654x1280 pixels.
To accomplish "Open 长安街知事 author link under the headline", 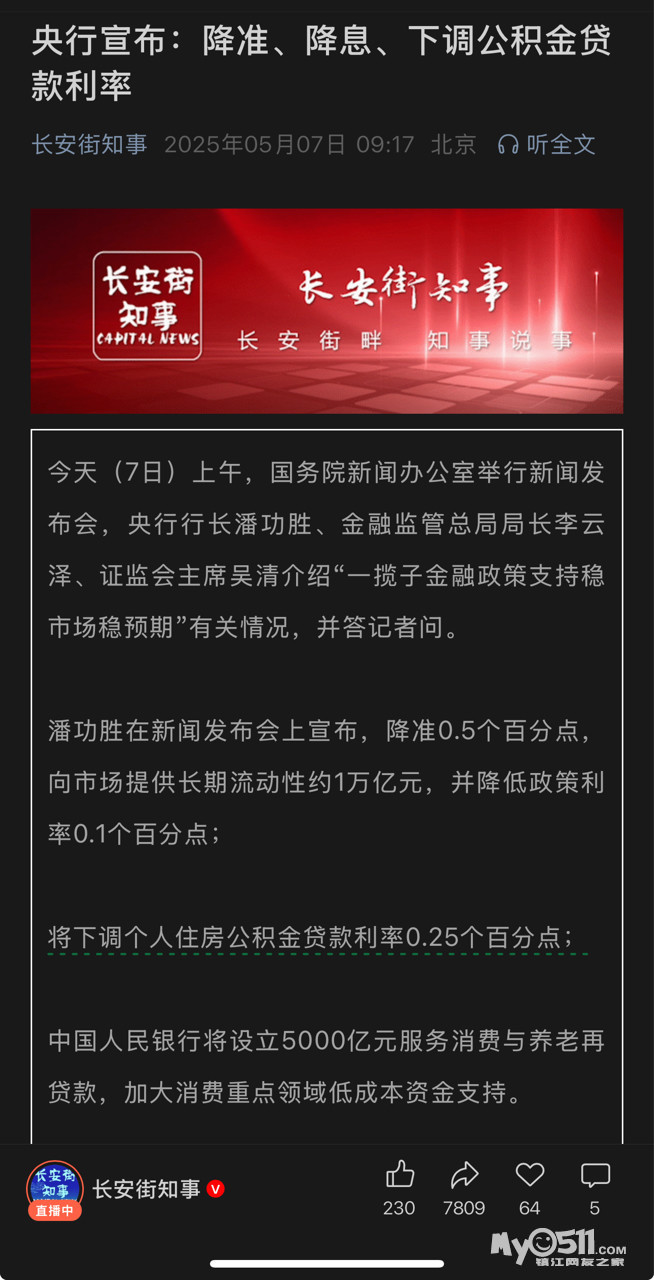I will click(x=89, y=144).
